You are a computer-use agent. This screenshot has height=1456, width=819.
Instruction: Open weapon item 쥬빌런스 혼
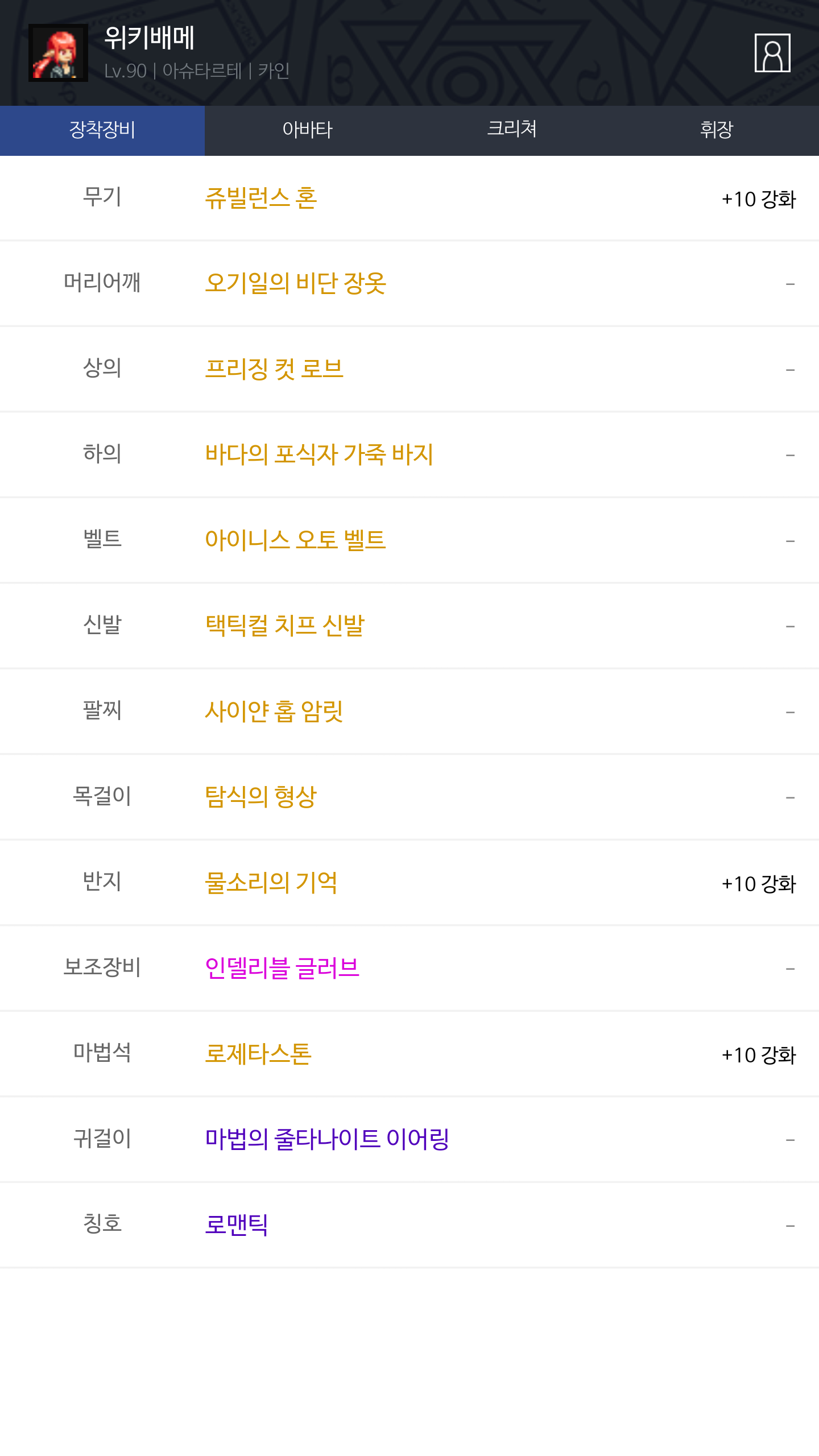[261, 198]
